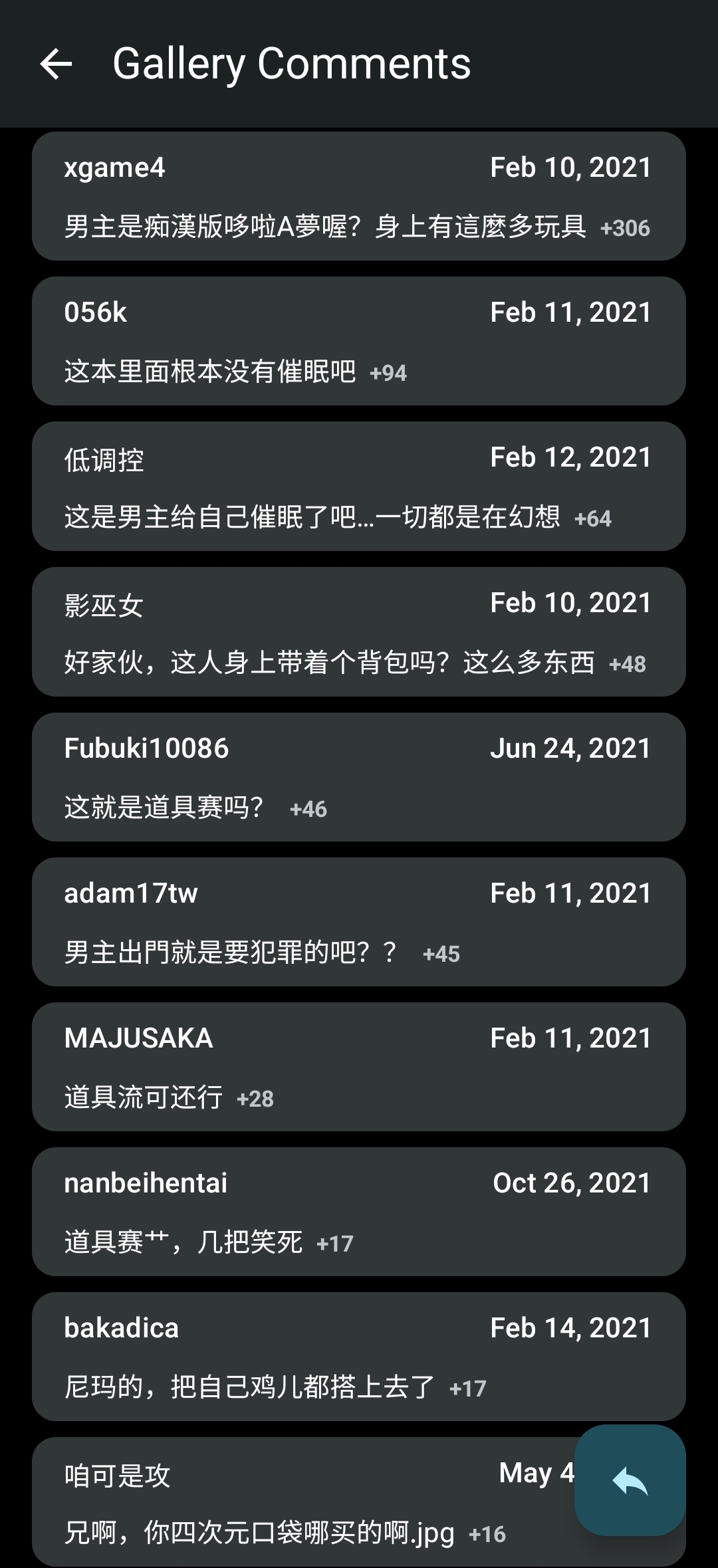Select adam17tw's comment card
The height and width of the screenshot is (1568, 718).
[358, 921]
